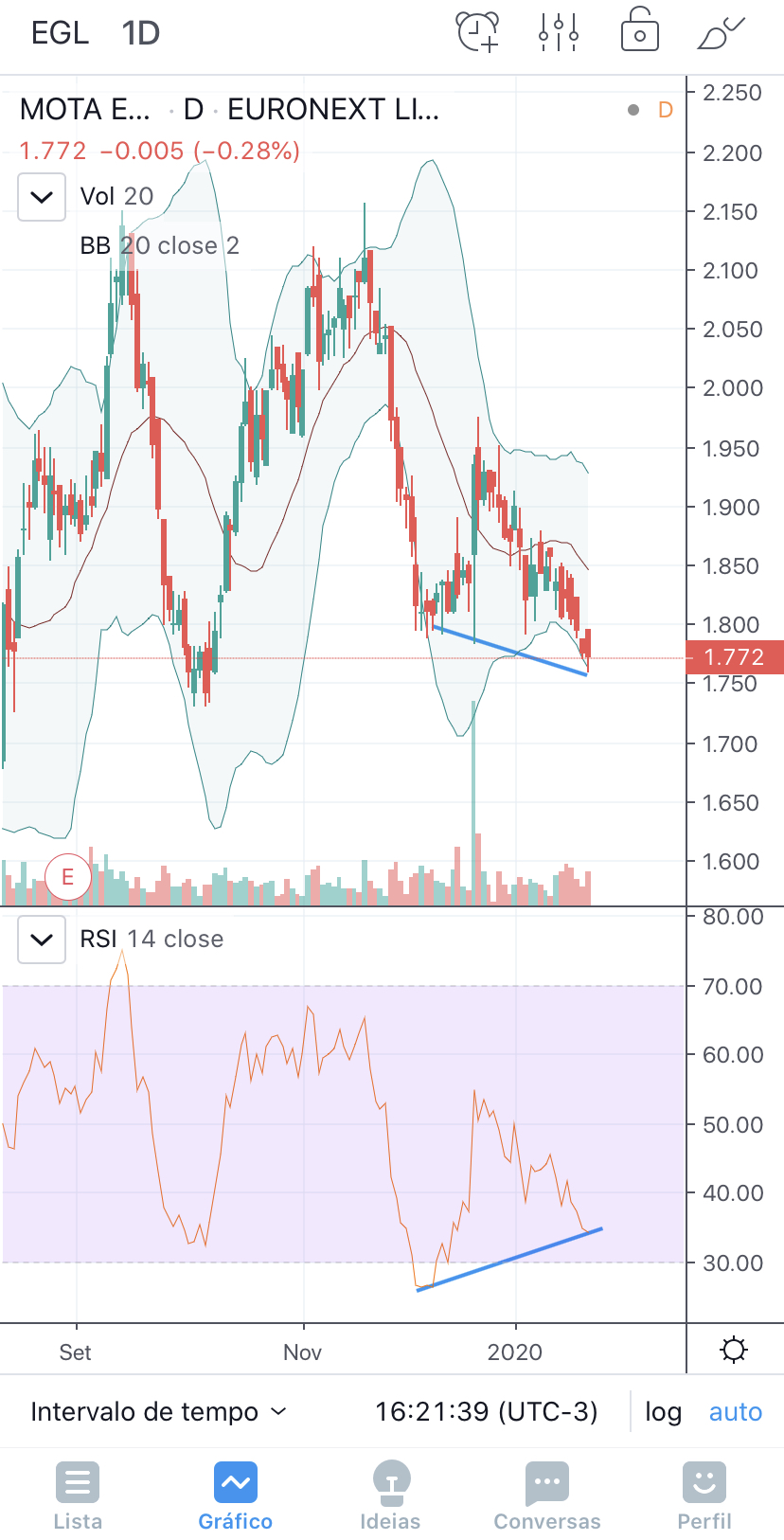Add a price alert
Screen dimensions: 784x1540
click(x=478, y=32)
